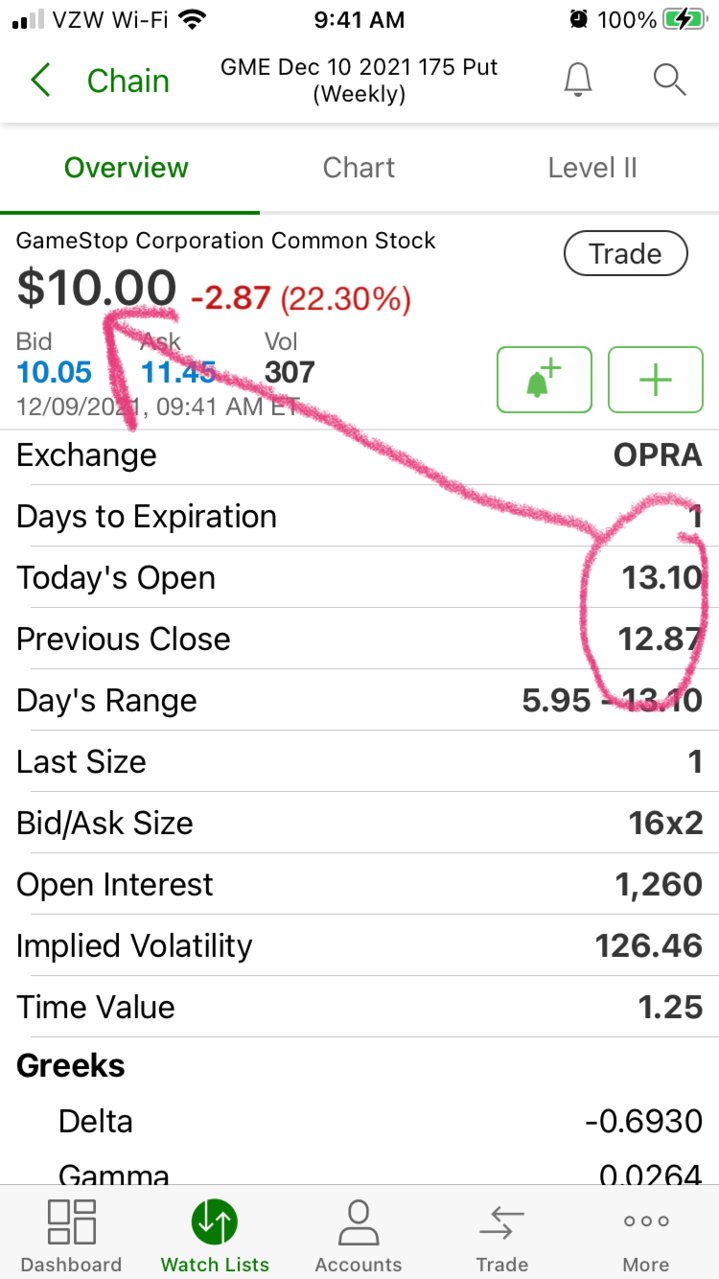Open the More menu

(x=646, y=1236)
